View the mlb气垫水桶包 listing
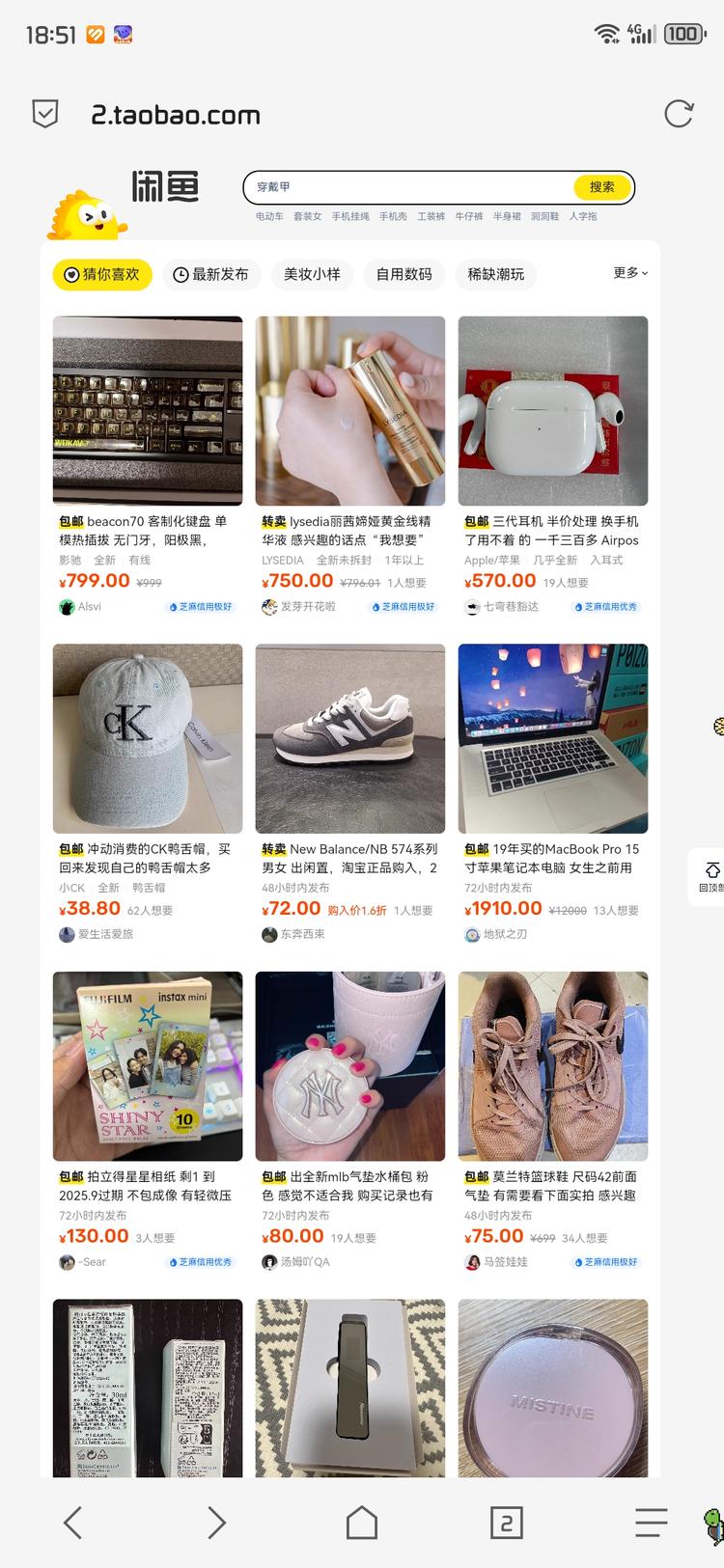The width and height of the screenshot is (724, 1568). (349, 1066)
